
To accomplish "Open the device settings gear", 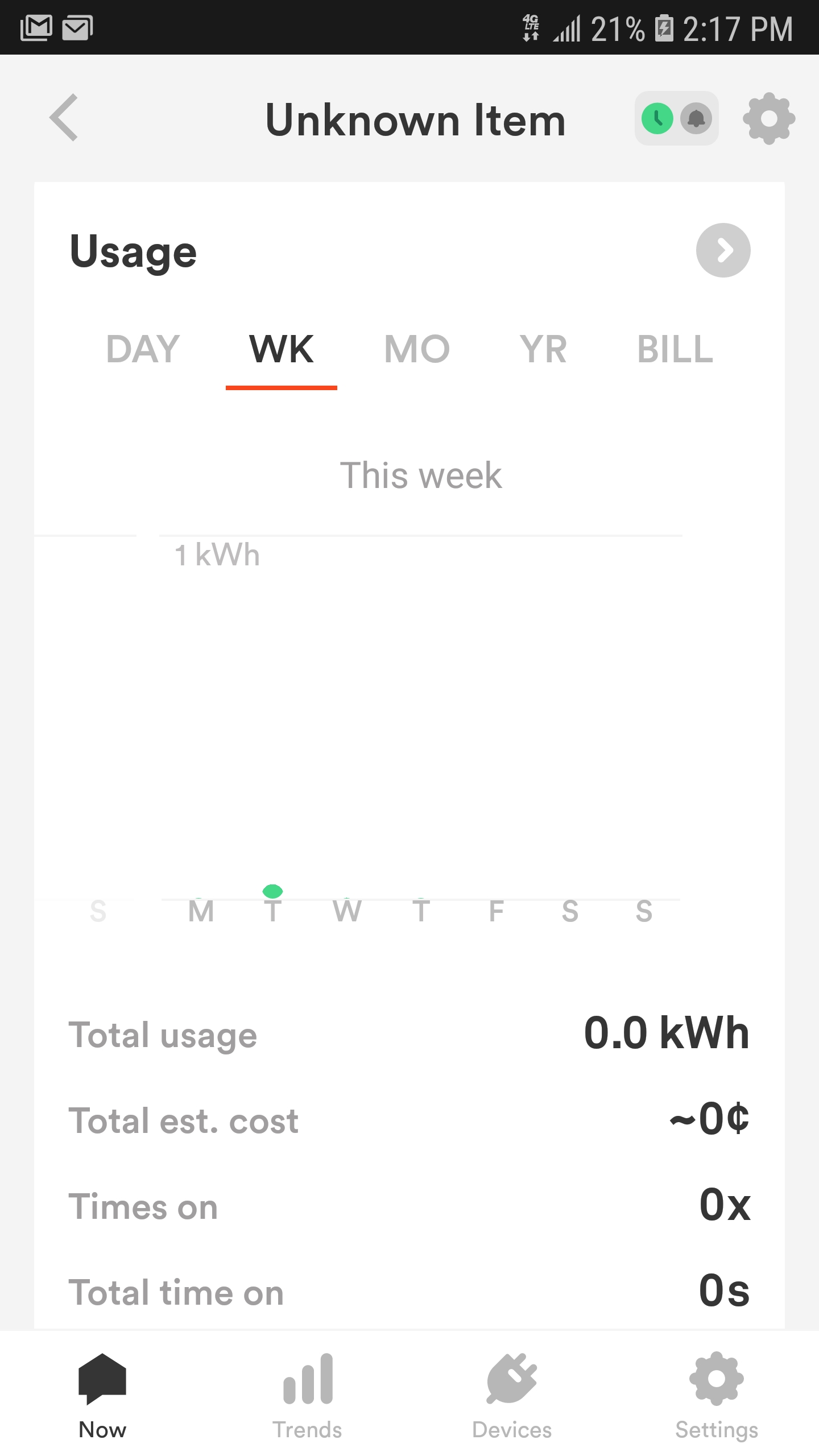I will point(768,118).
